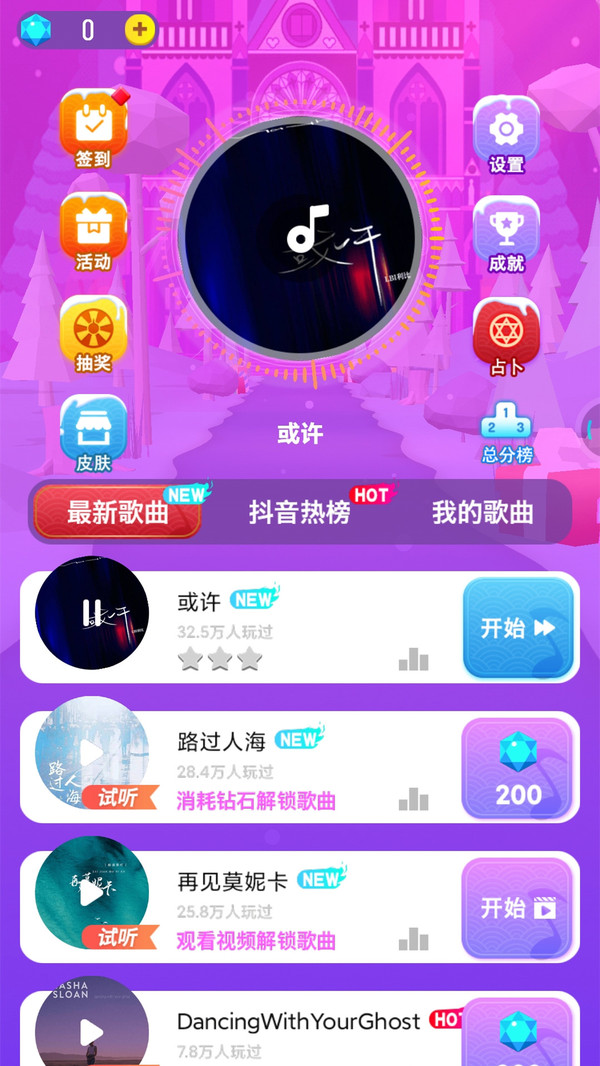The height and width of the screenshot is (1066, 600).
Task: Select the 最新歌曲 tab
Action: tap(118, 513)
